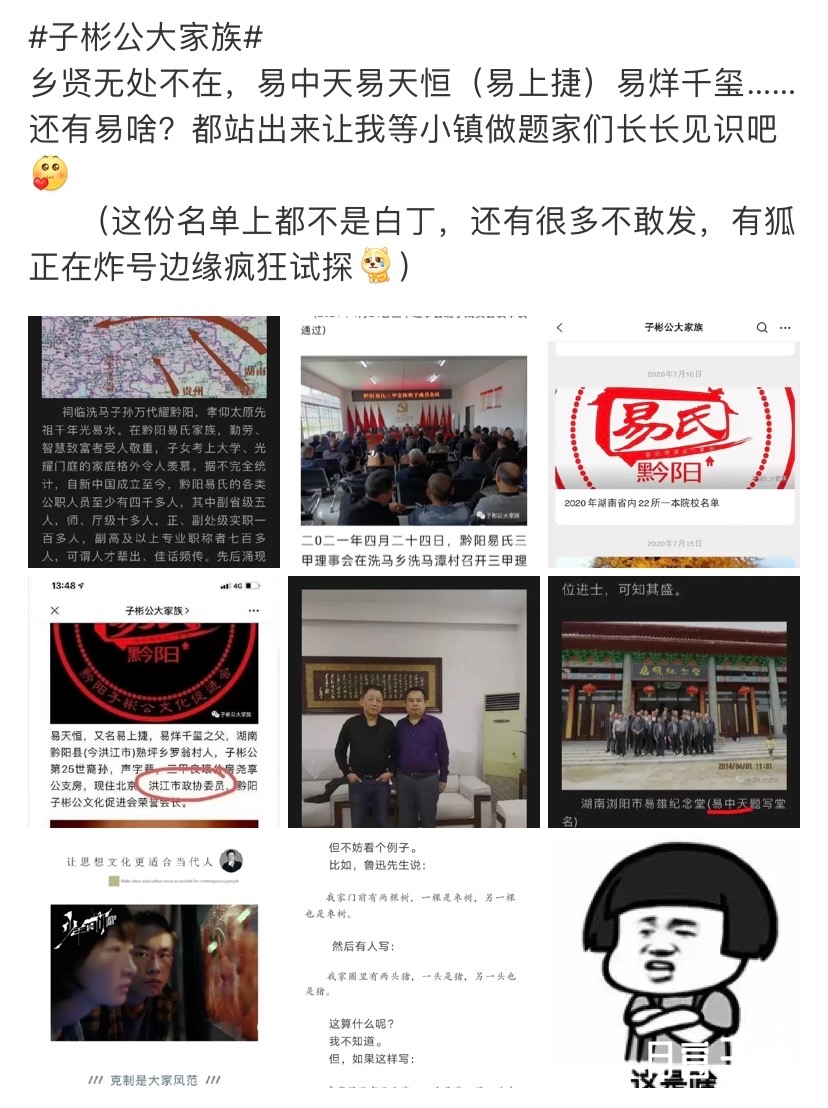Open the map image with red arrows

pos(151,441)
